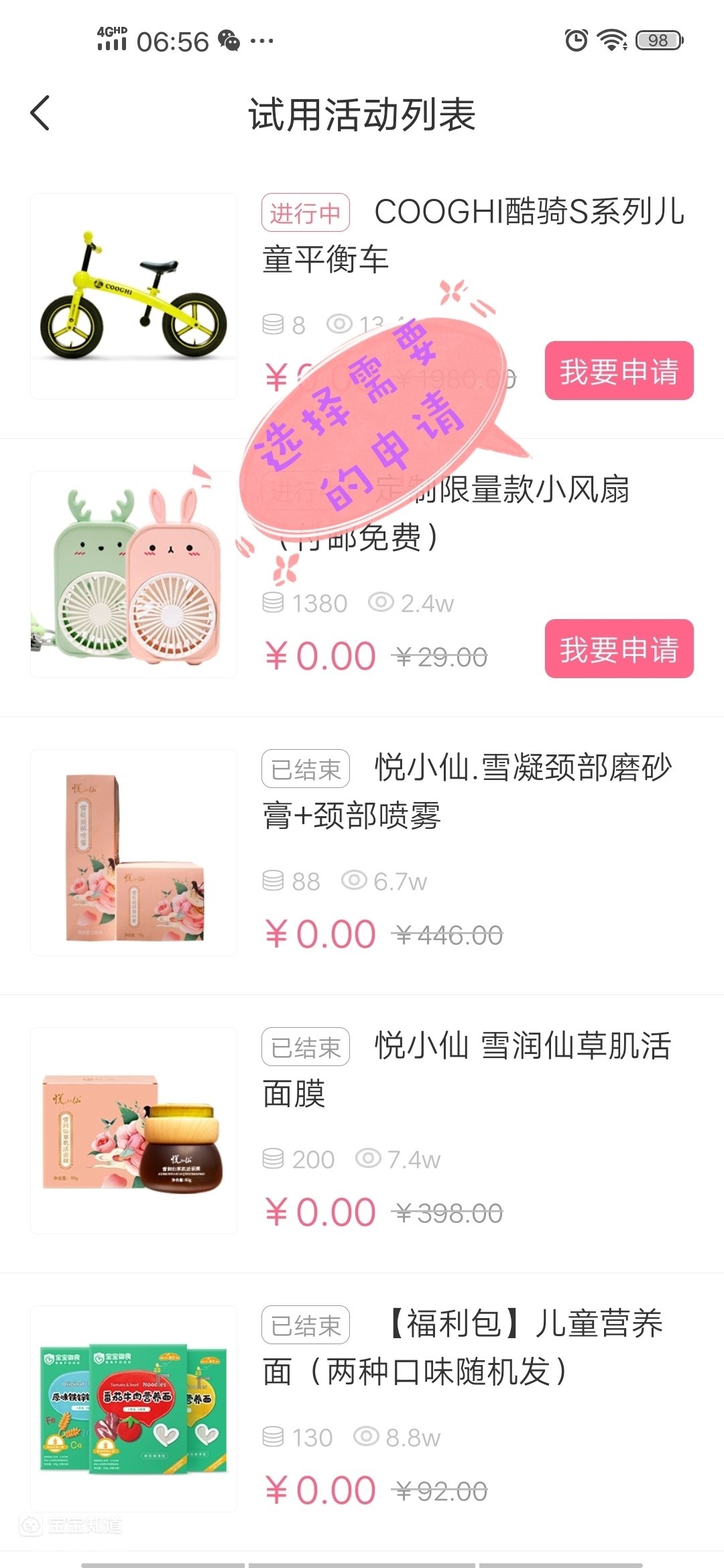The width and height of the screenshot is (724, 1568).
Task: Apply for the COOGHI balance bike trial
Action: (x=618, y=371)
